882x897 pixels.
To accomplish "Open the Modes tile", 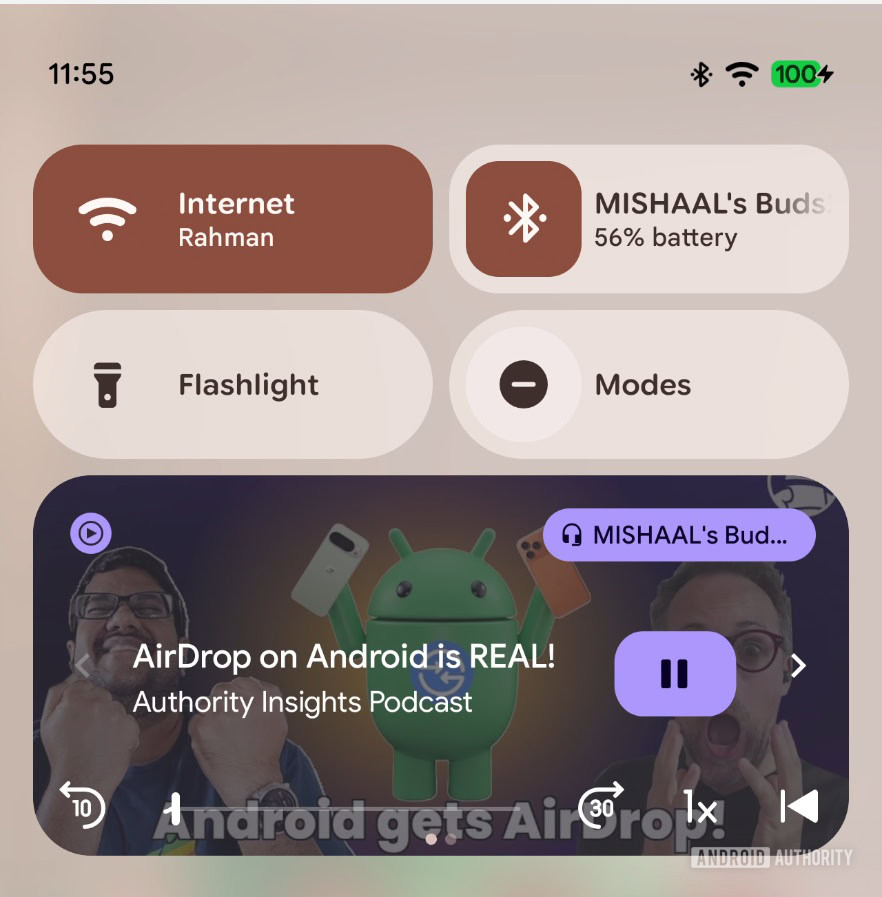I will 648,385.
